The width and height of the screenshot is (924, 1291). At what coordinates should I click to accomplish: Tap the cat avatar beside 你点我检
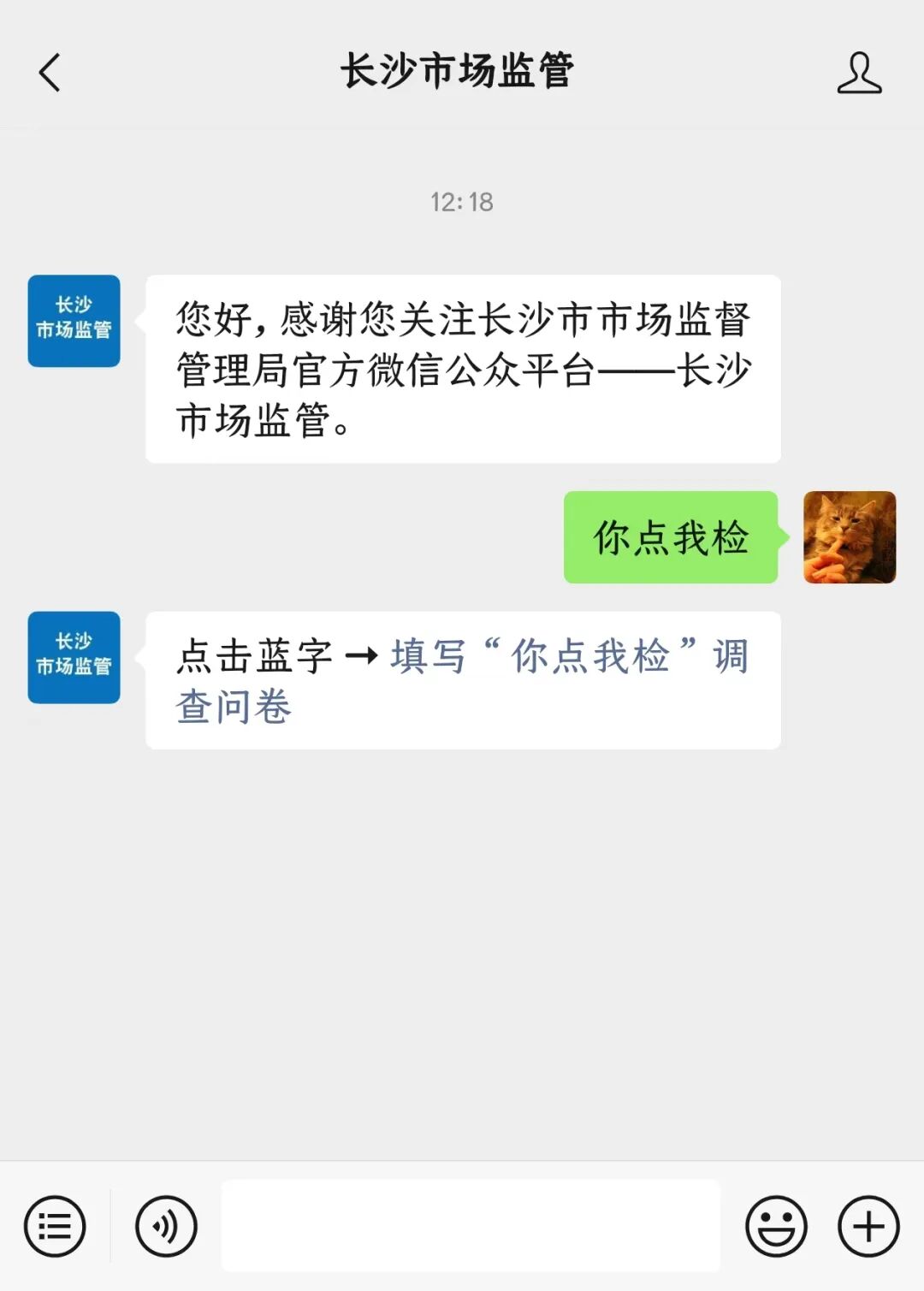click(x=850, y=537)
